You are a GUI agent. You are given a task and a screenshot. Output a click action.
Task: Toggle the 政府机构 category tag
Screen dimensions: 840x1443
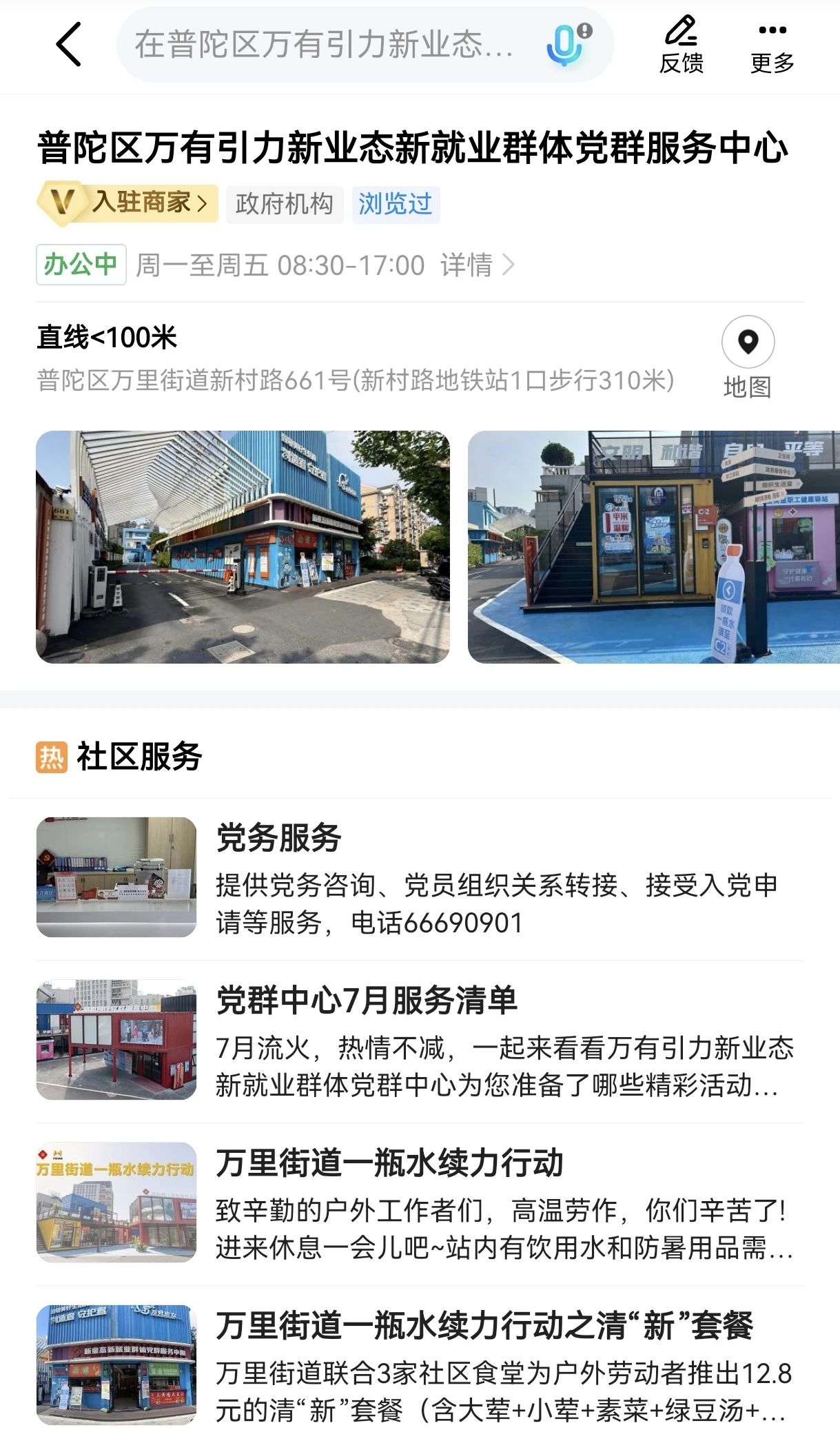tap(285, 203)
